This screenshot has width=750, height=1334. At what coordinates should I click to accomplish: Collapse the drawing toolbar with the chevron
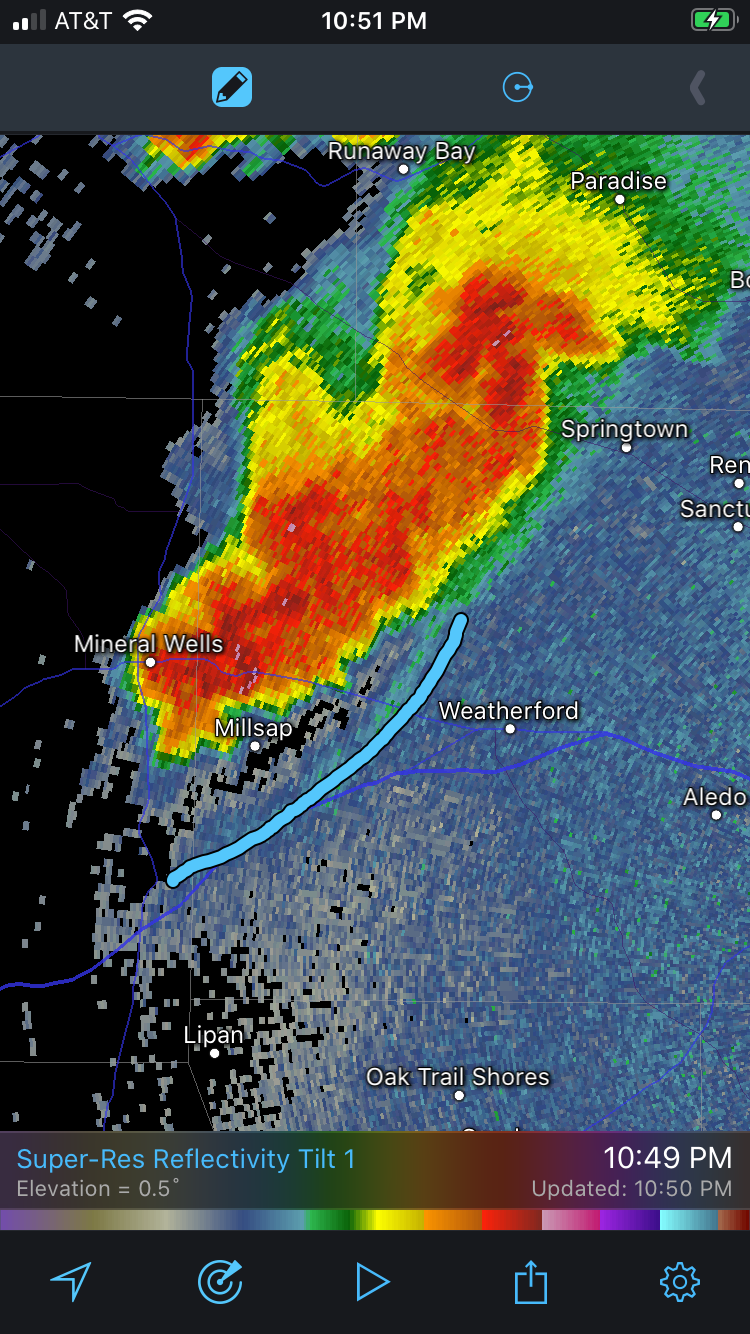click(698, 88)
